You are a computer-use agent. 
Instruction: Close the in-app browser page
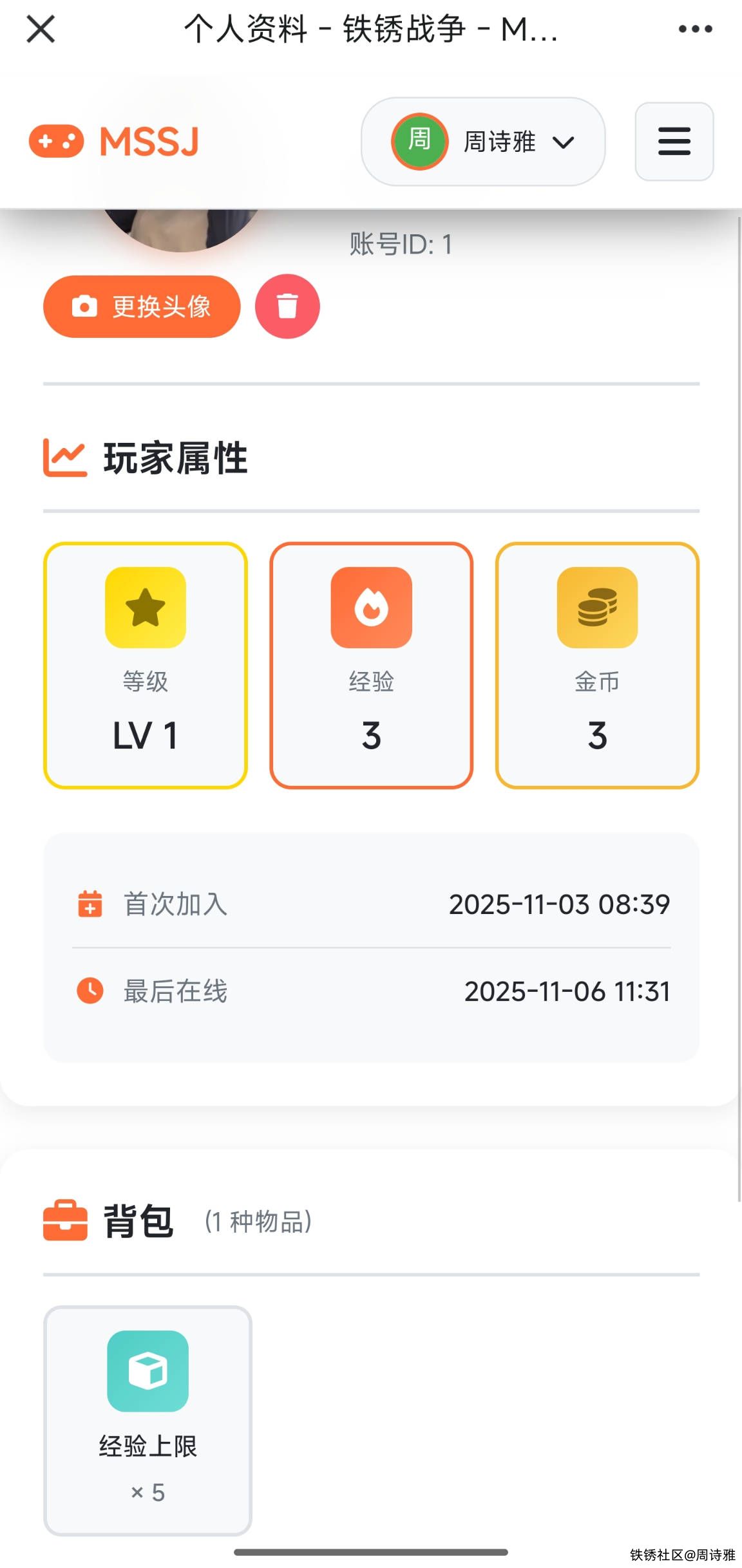click(41, 29)
